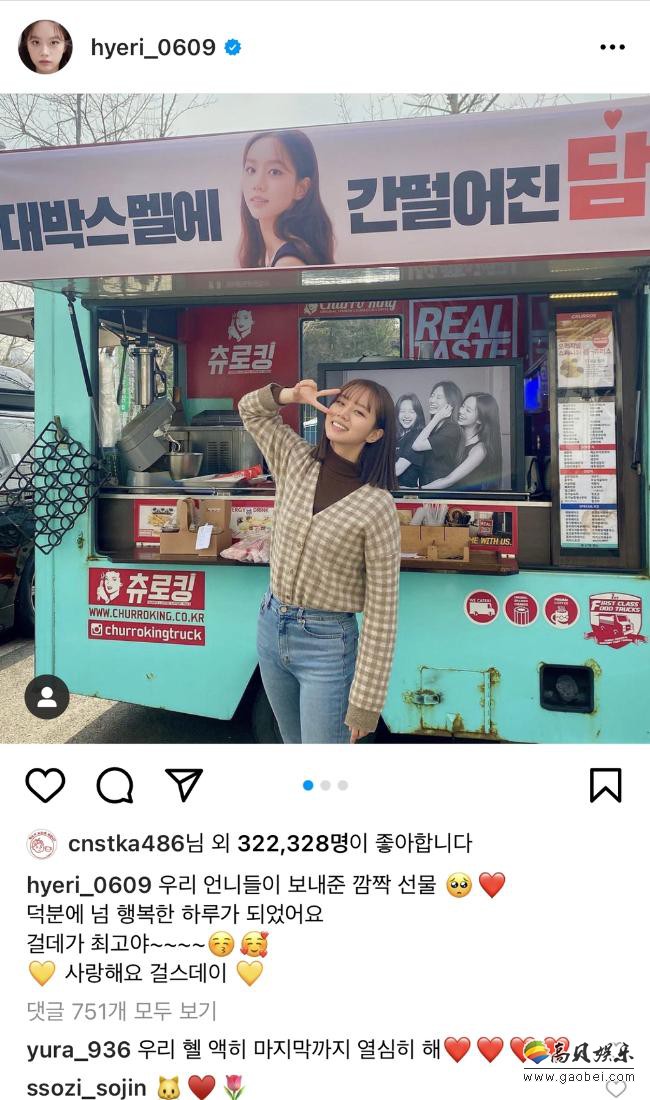Like ssozi_sojin's comment
This screenshot has width=650, height=1100.
coord(617,1087)
